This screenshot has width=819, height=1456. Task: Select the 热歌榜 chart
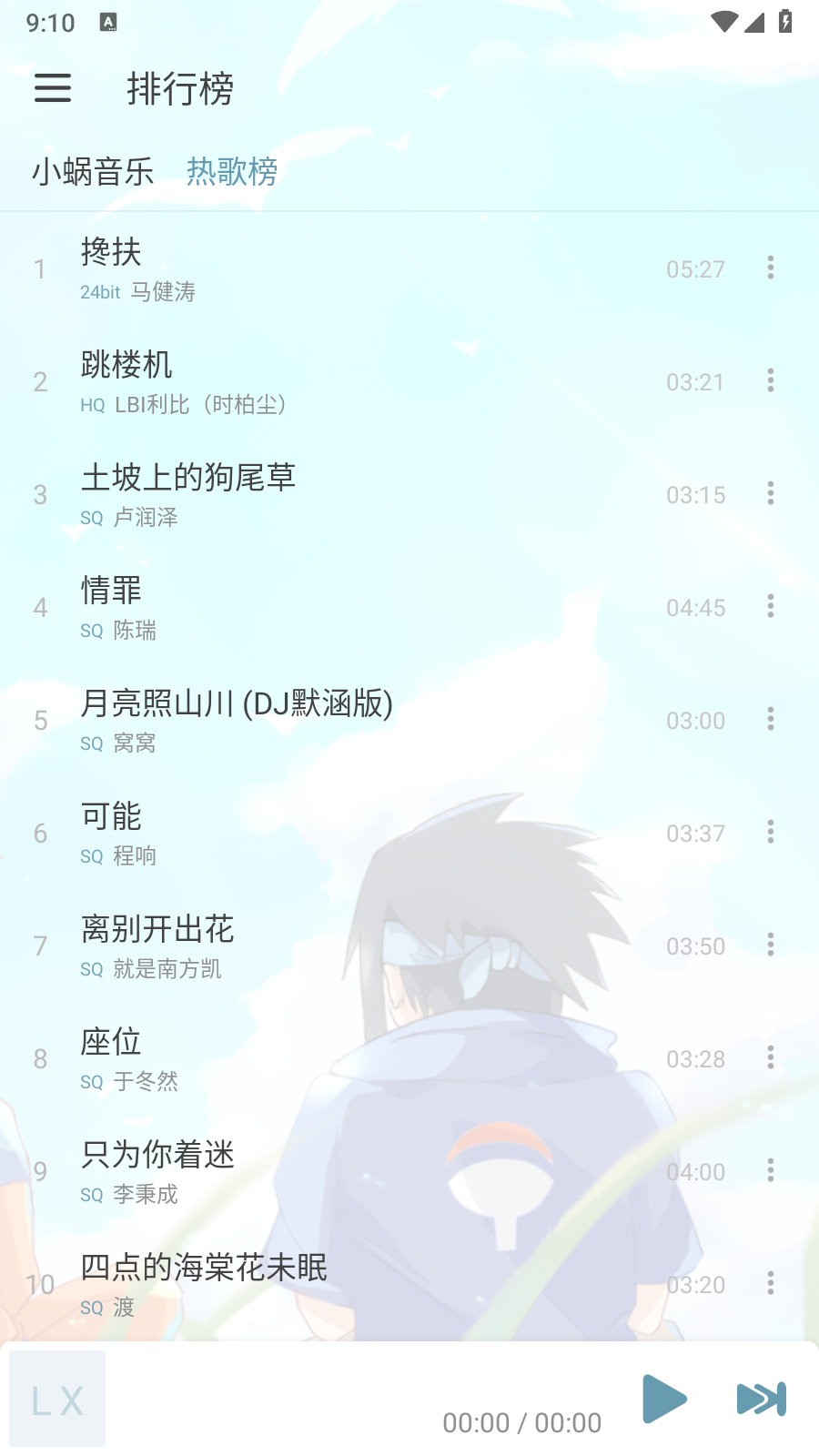pos(232,171)
